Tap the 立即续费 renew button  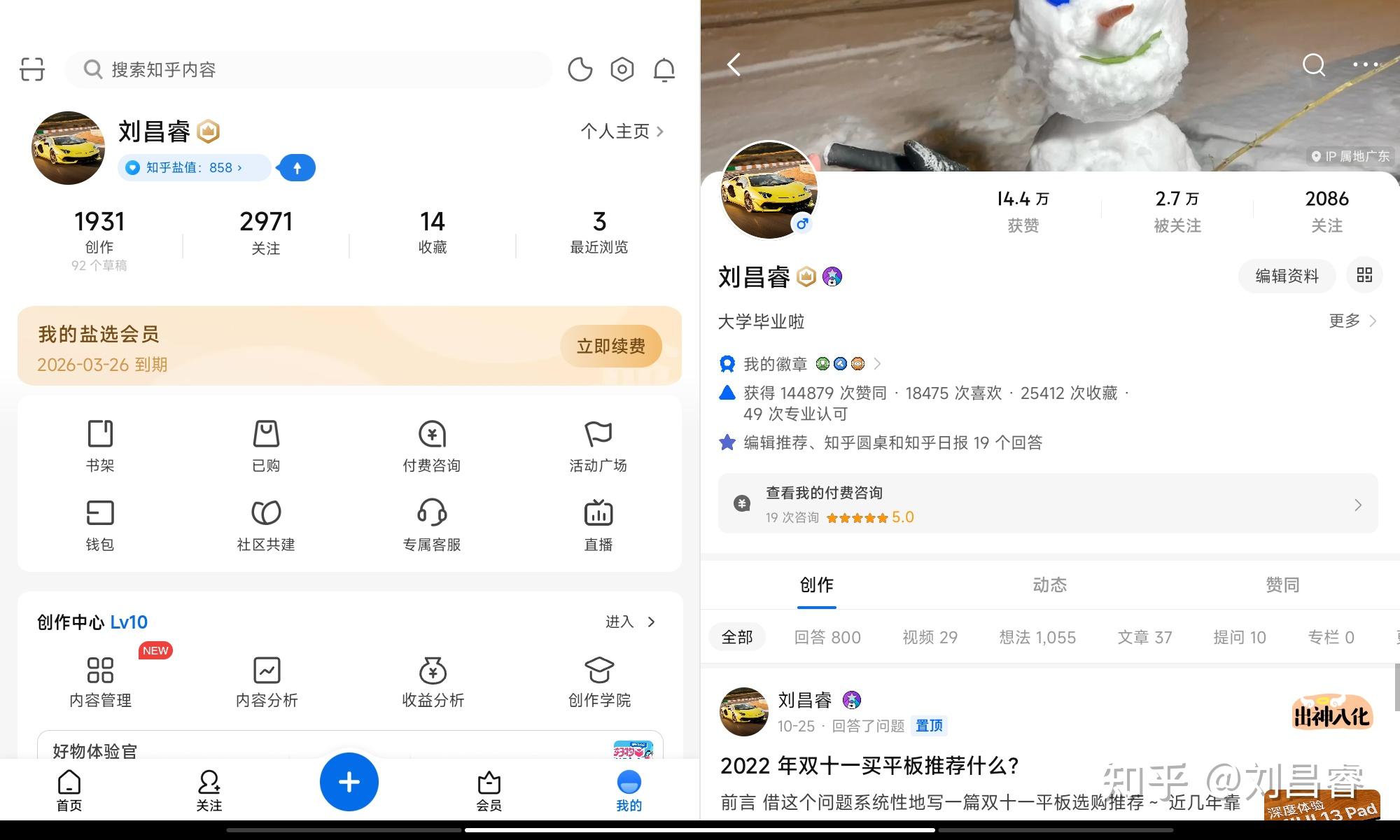[x=610, y=346]
